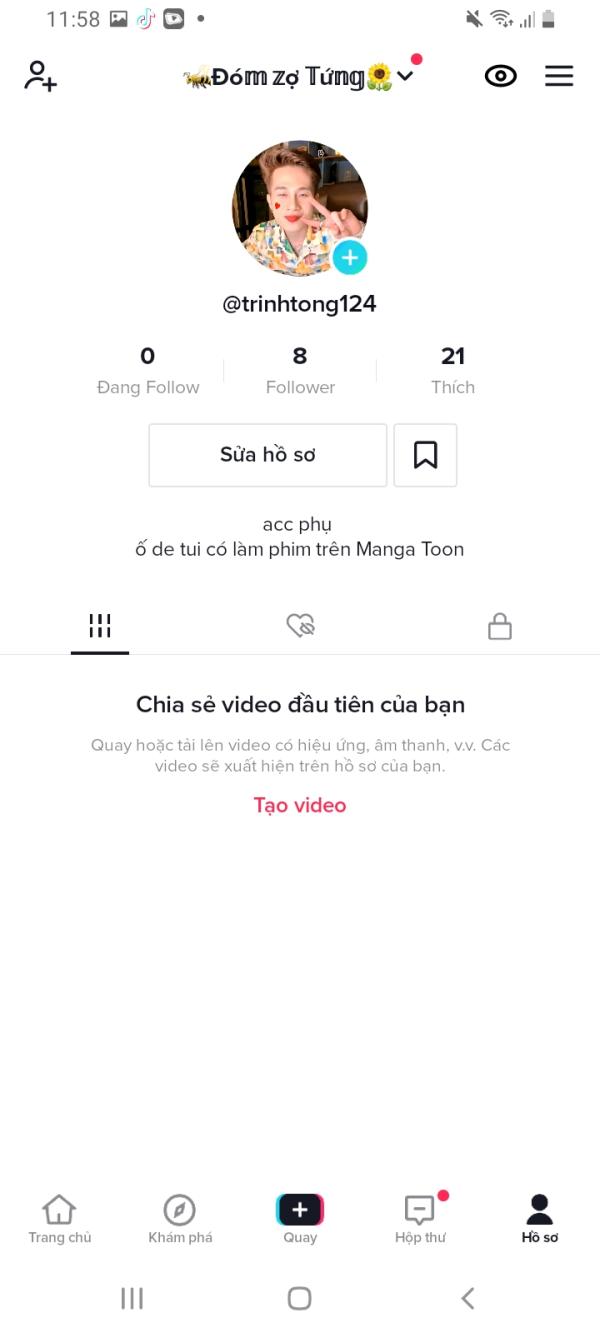Go to Trang chủ tab
Screen dimensions: 600x1333
tap(60, 1218)
